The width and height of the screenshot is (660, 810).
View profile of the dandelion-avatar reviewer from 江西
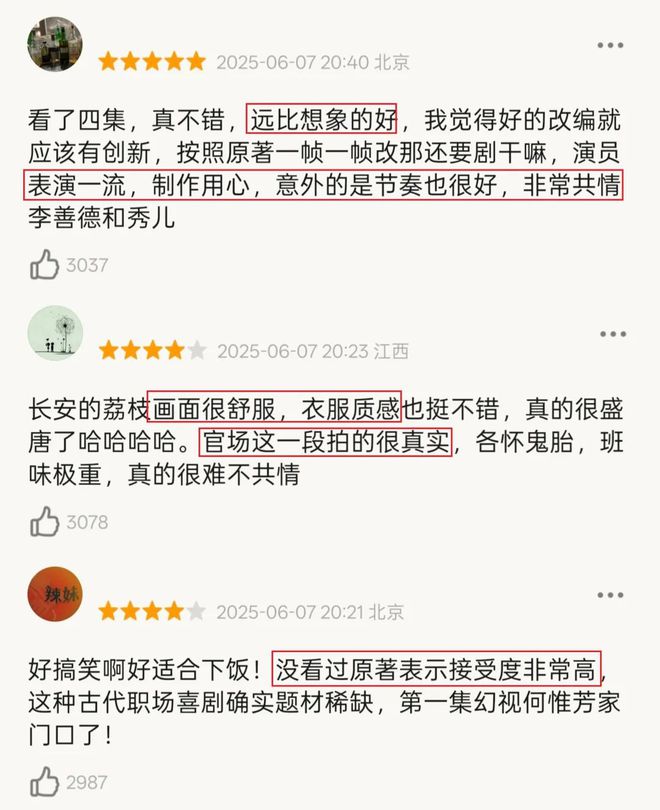tap(55, 334)
